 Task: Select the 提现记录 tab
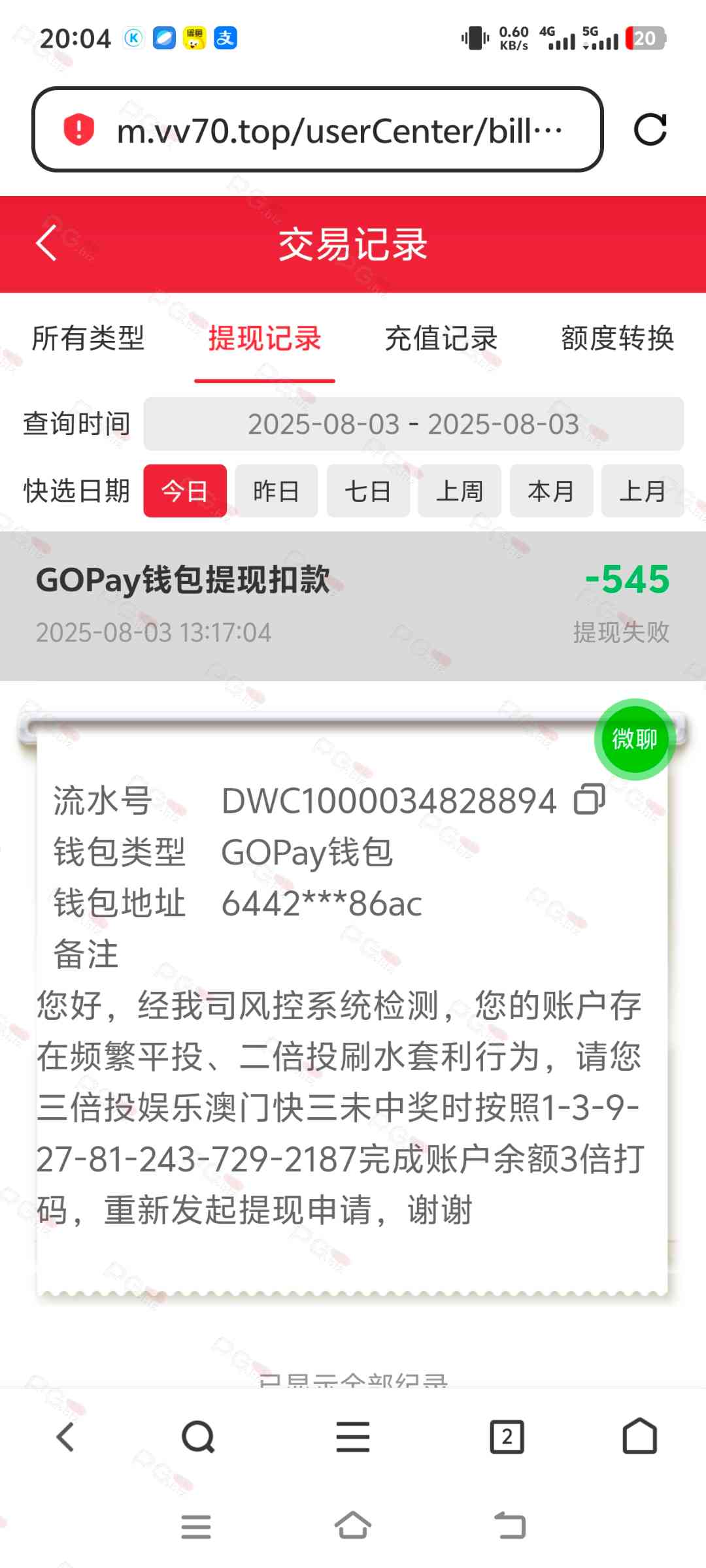tap(265, 338)
